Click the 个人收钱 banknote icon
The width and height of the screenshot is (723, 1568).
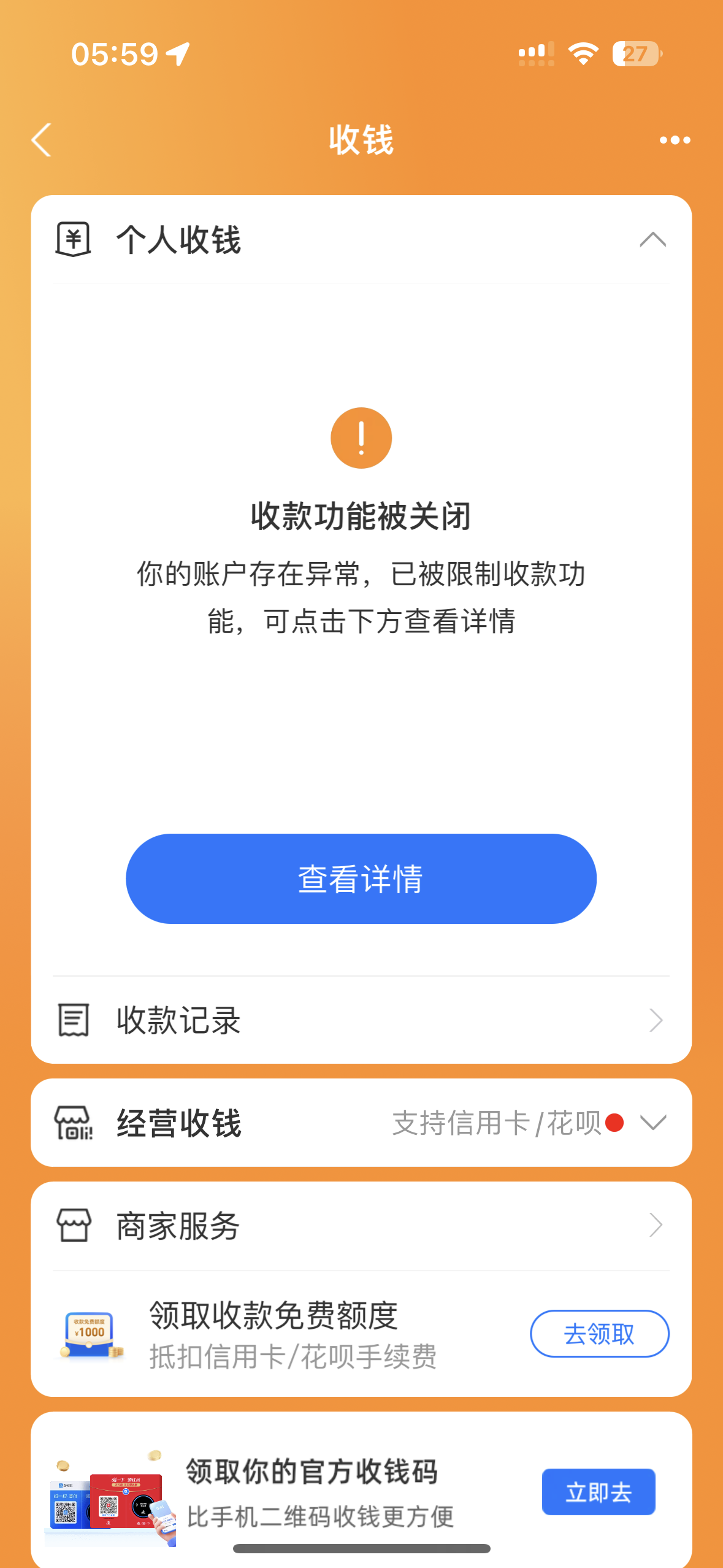click(74, 240)
